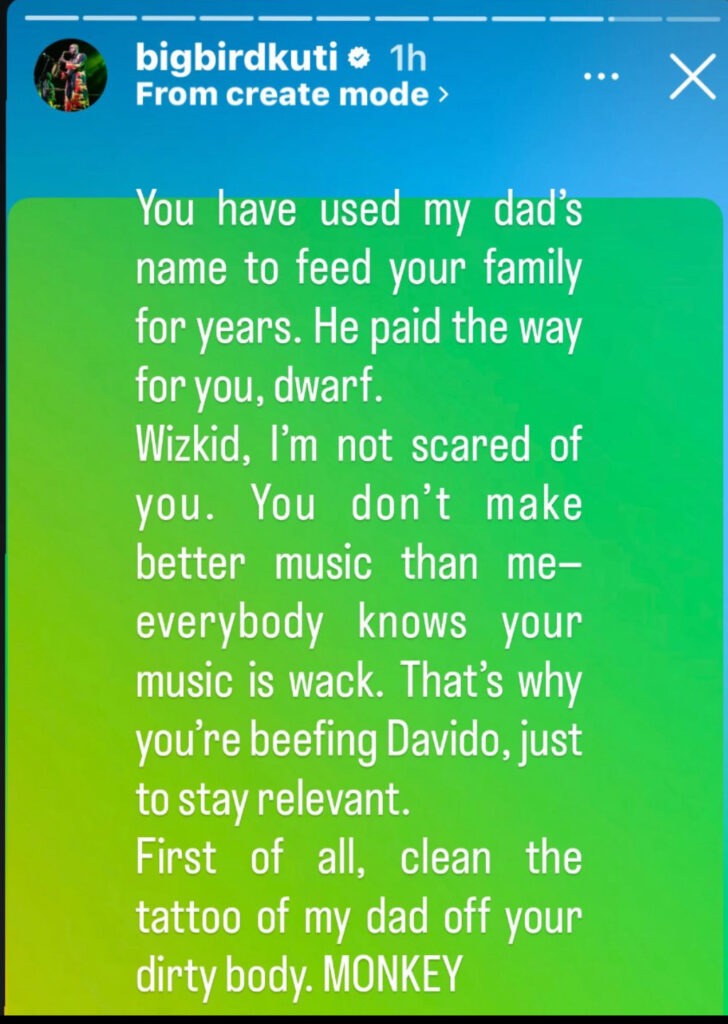Open the story's three-dot options menu
This screenshot has height=1024, width=728.
coord(601,77)
